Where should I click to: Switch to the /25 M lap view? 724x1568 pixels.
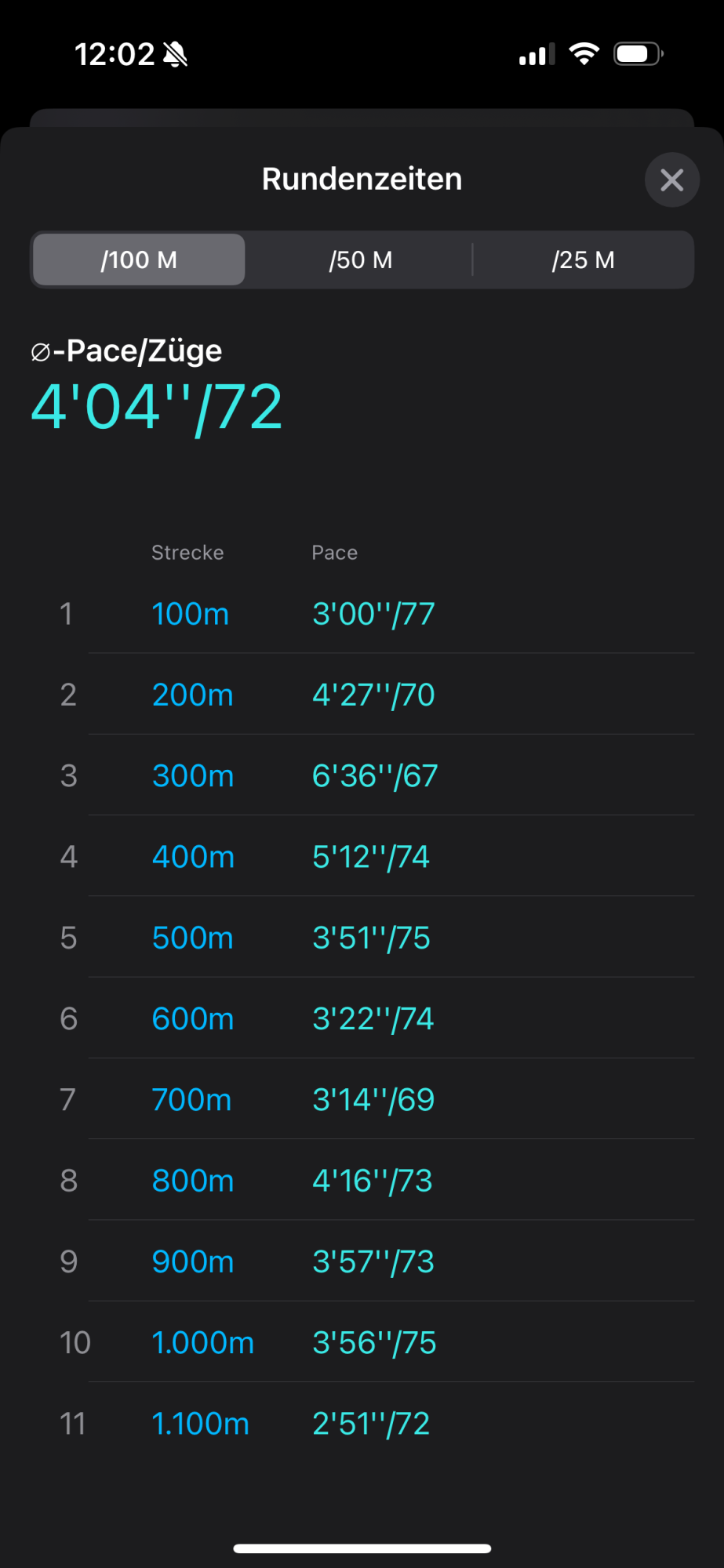click(x=583, y=260)
